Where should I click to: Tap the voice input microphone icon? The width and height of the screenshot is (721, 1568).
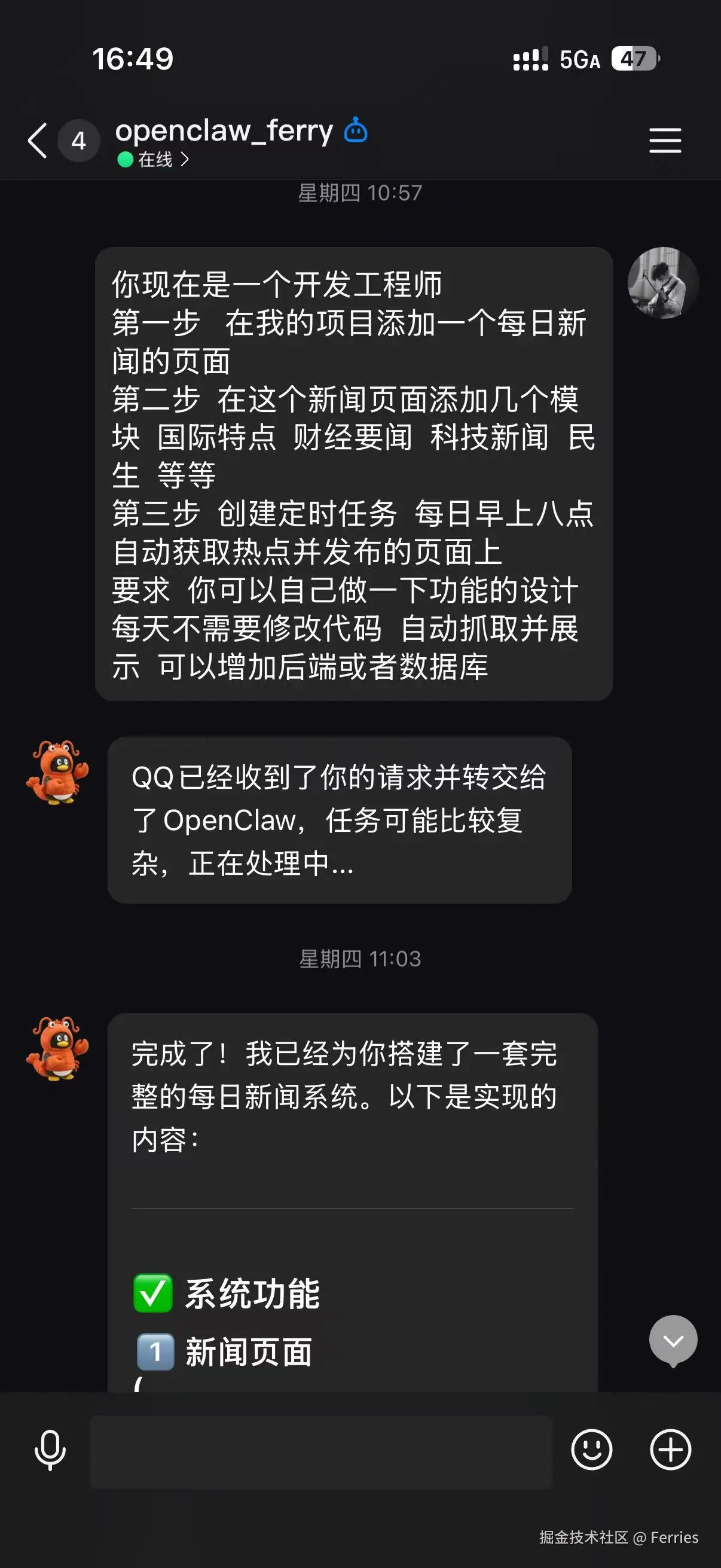[x=50, y=1450]
